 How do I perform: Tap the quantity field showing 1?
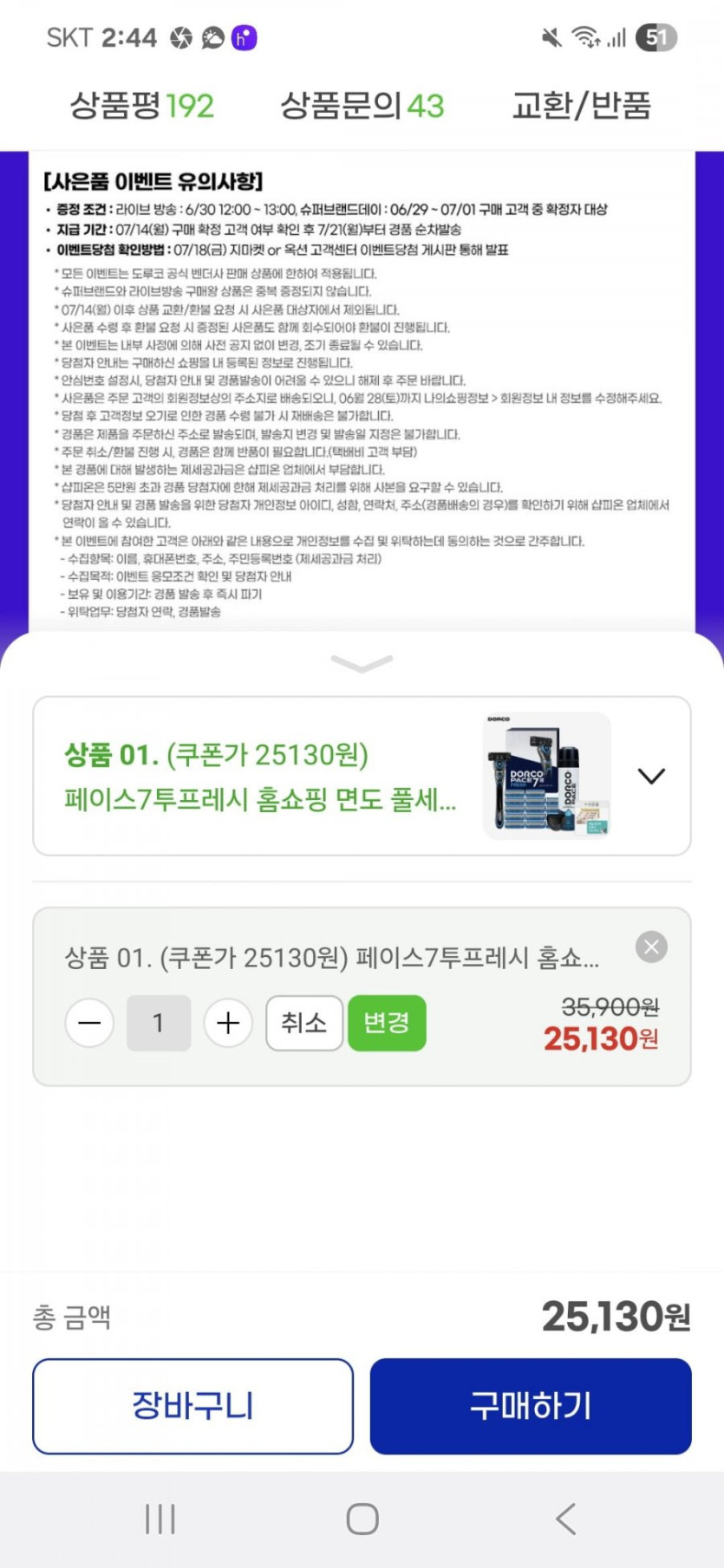pyautogui.click(x=159, y=1024)
